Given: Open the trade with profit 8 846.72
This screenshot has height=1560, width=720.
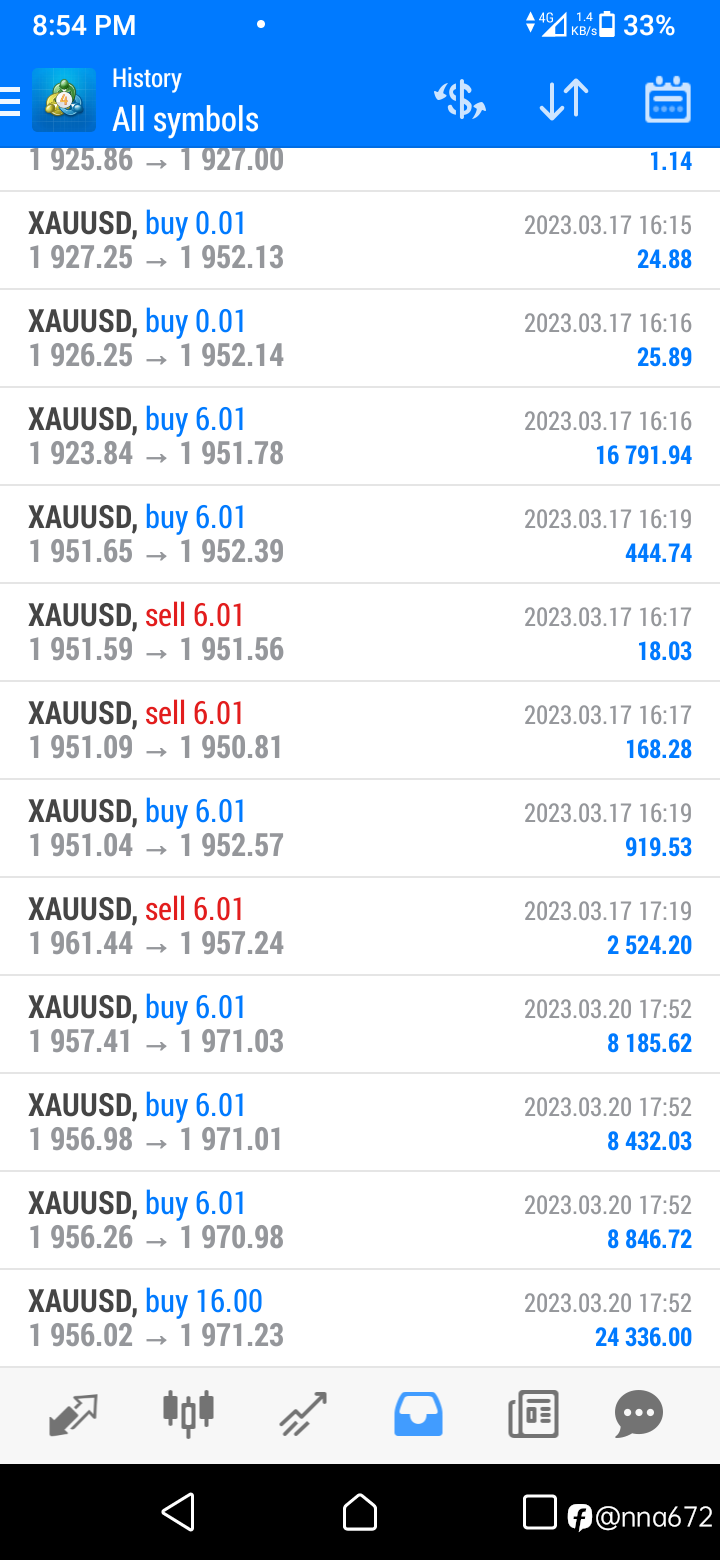Looking at the screenshot, I should tap(360, 1221).
